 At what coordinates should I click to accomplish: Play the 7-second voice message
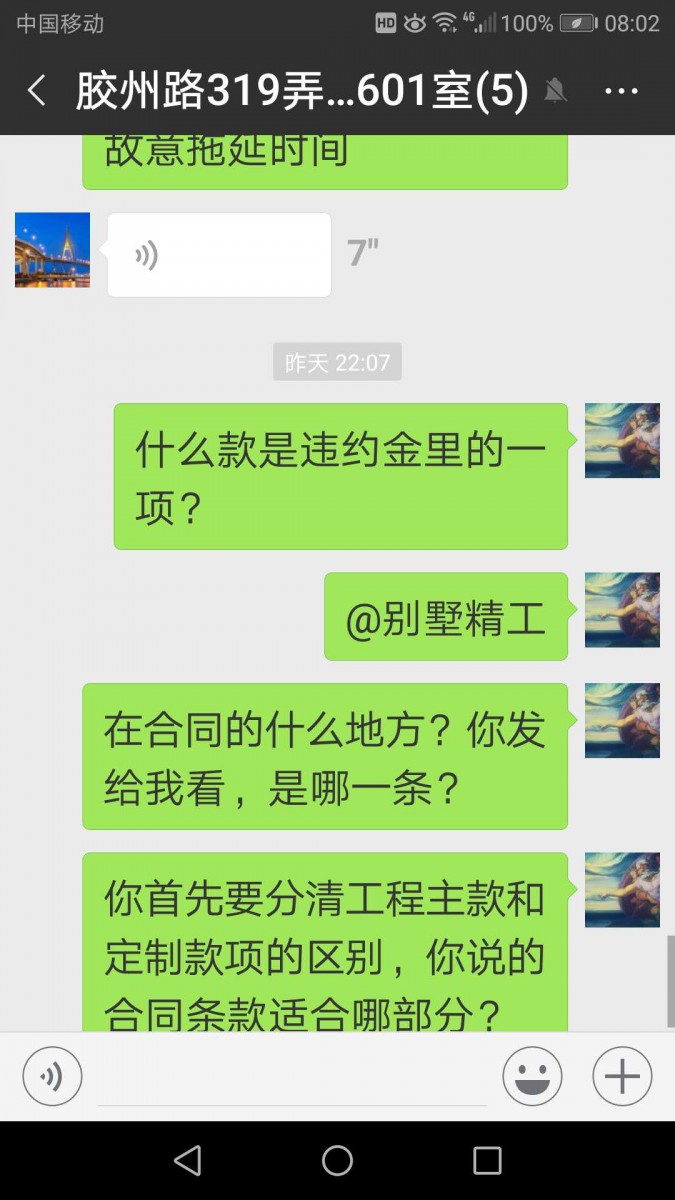[219, 255]
